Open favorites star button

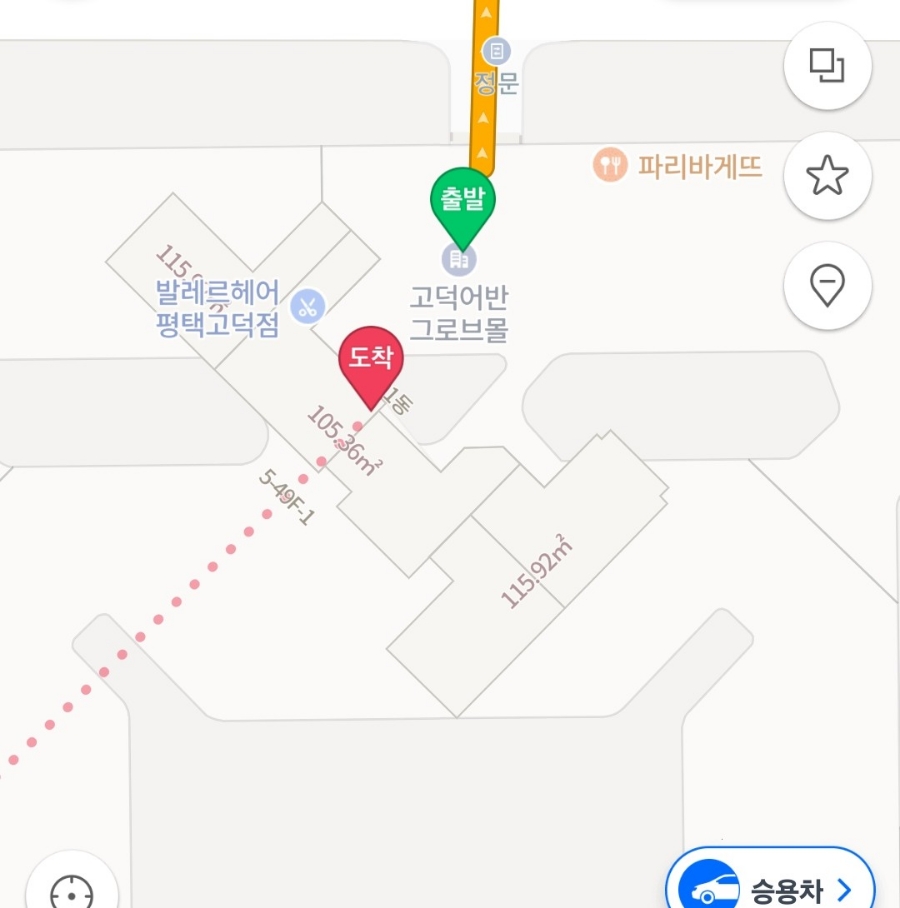[827, 176]
